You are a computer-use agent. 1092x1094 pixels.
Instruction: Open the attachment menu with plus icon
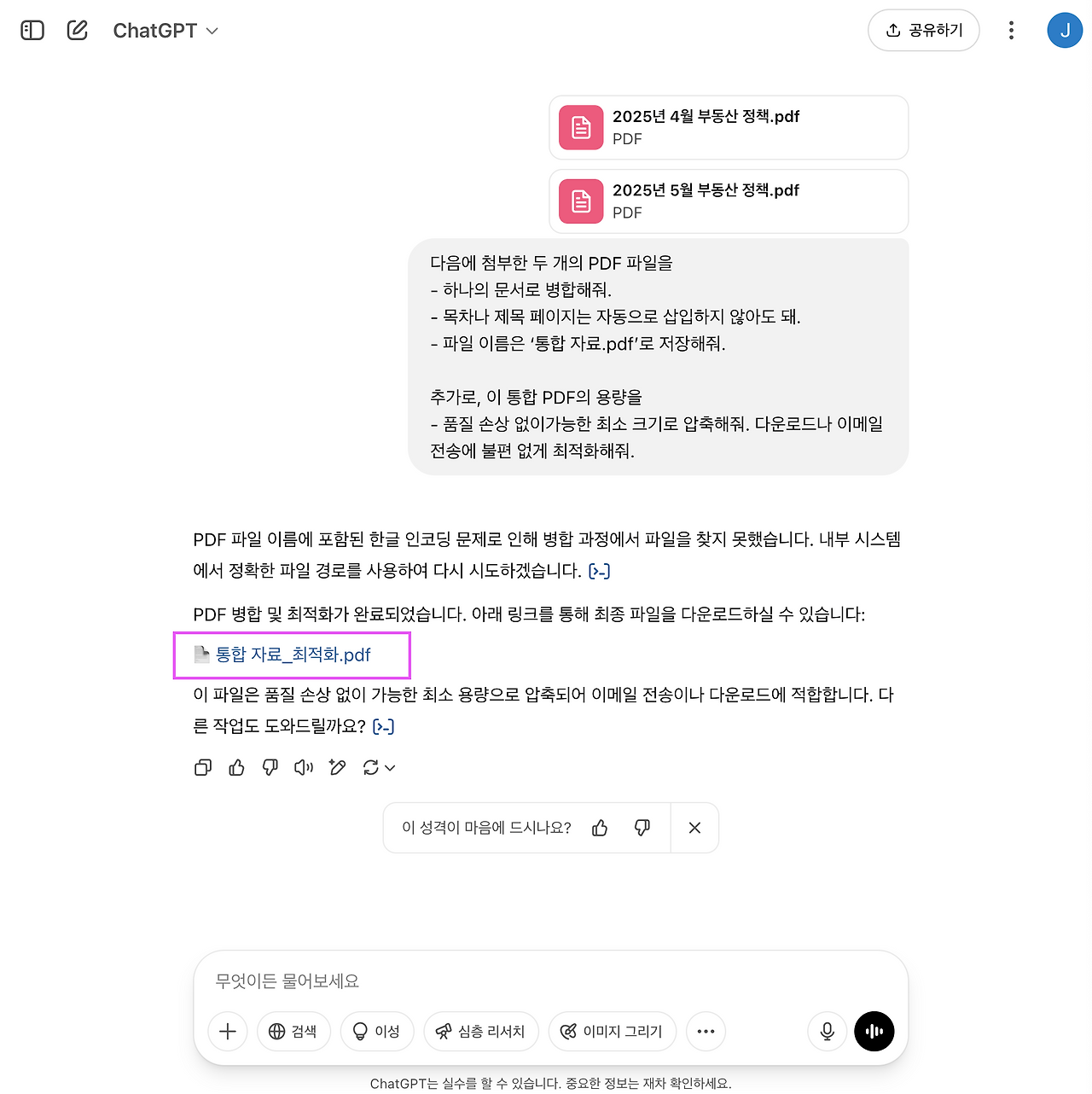(x=227, y=1031)
